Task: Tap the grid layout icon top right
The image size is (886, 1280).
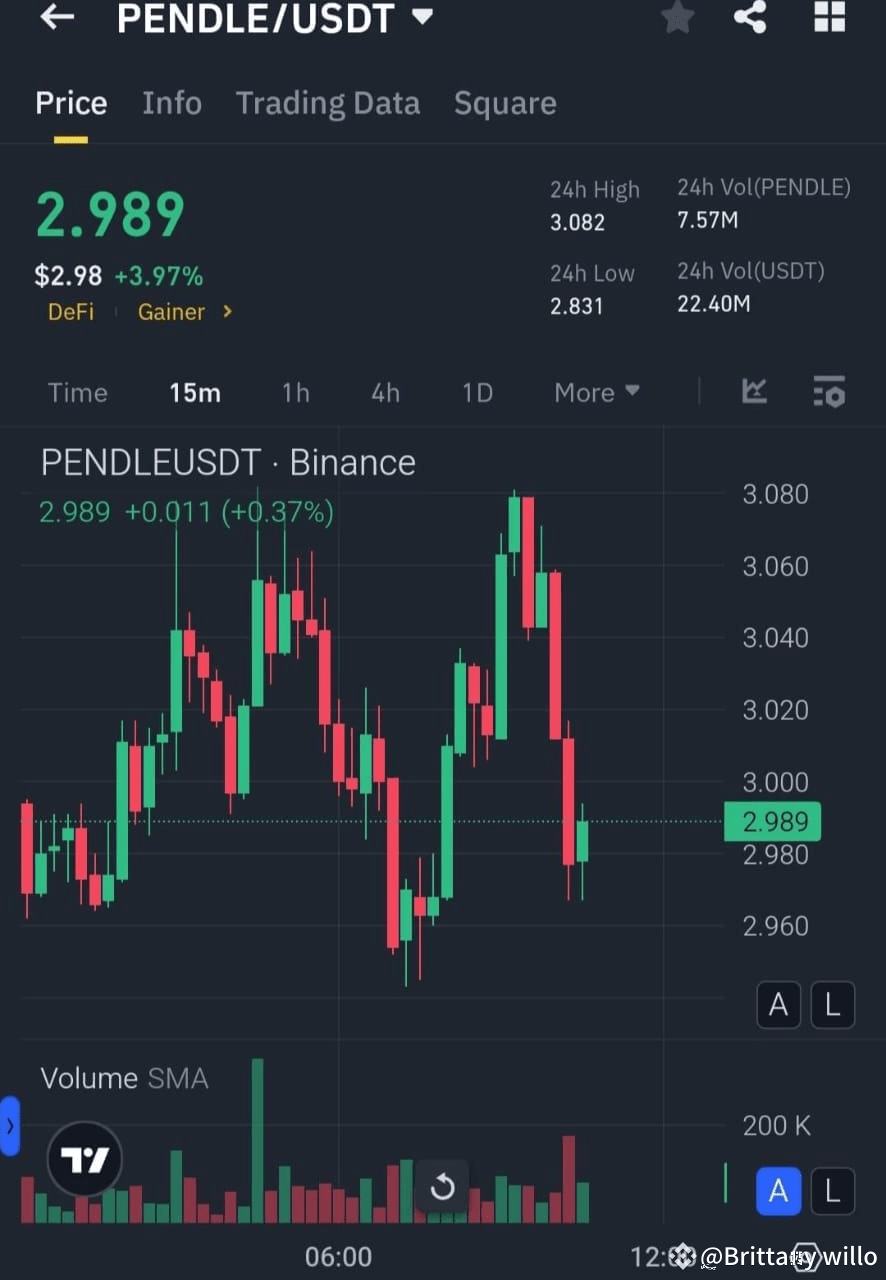Action: (829, 18)
